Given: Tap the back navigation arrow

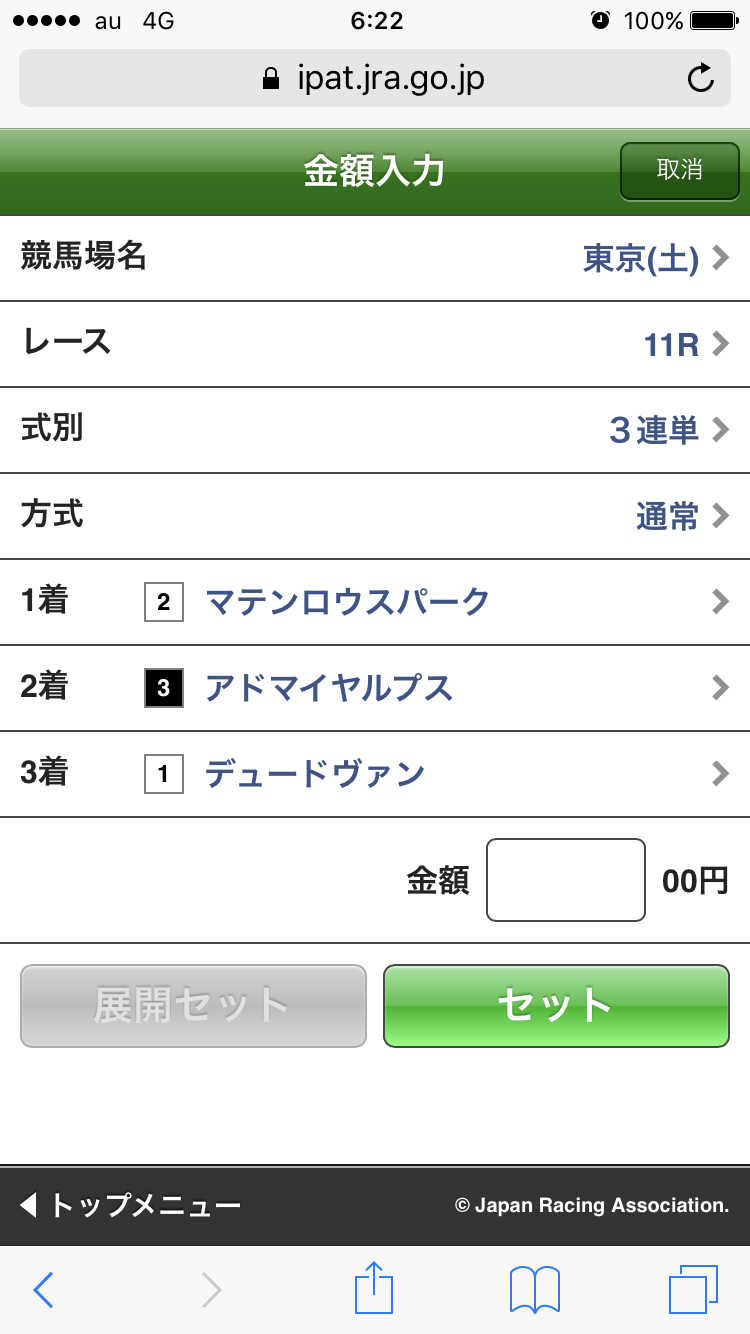Looking at the screenshot, I should pyautogui.click(x=42, y=1289).
